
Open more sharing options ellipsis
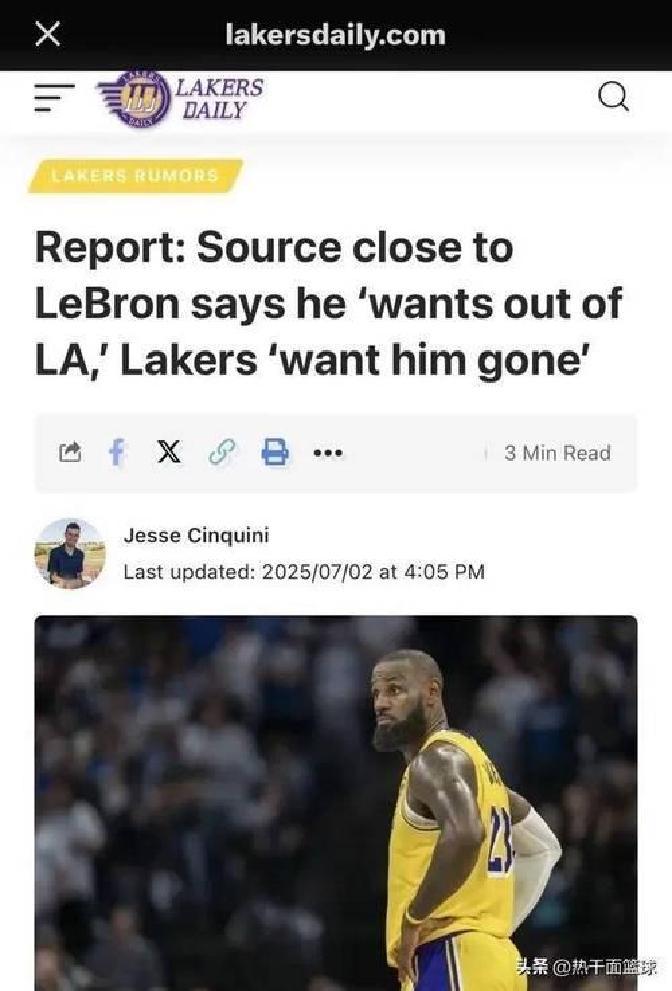coord(328,453)
